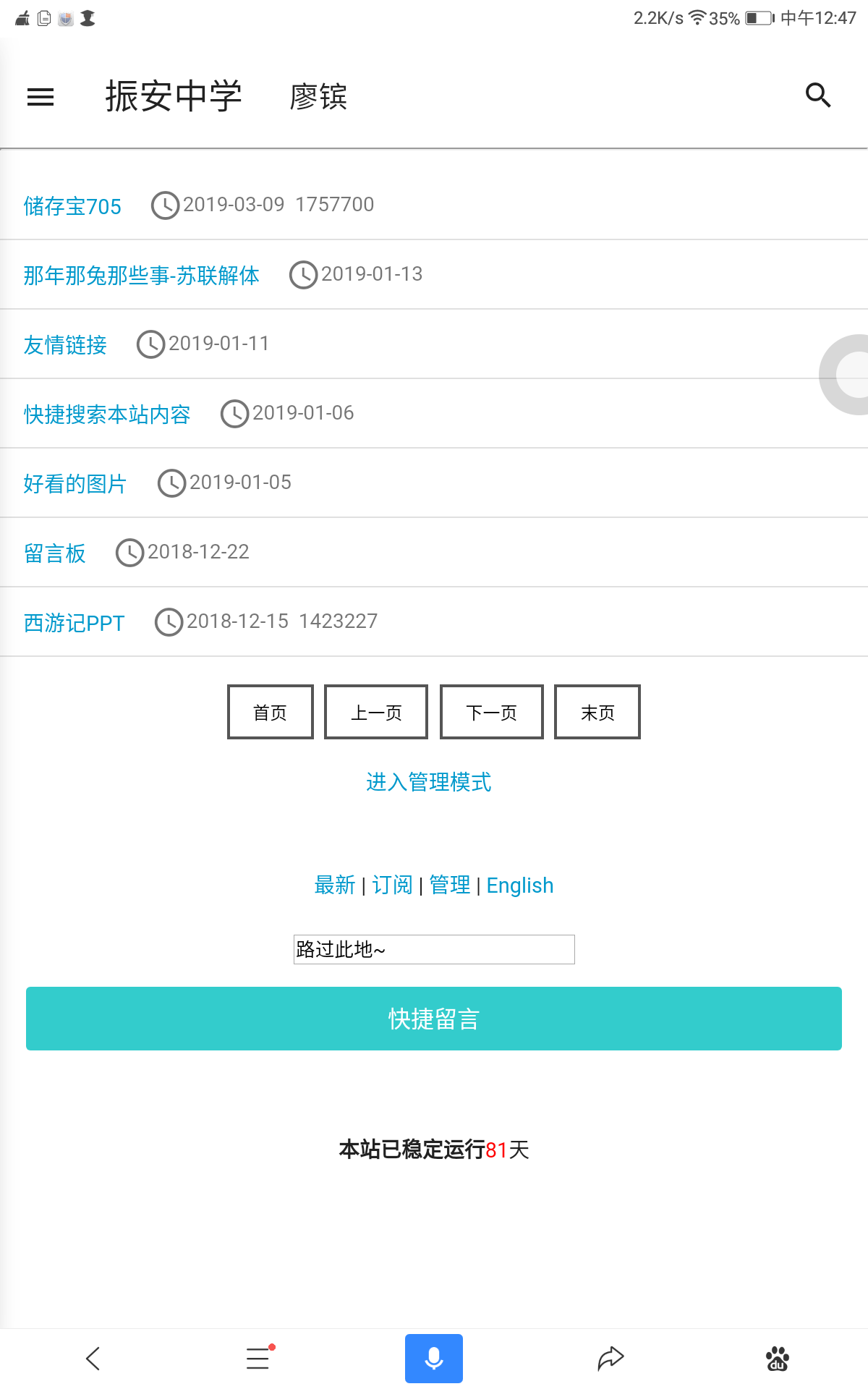Open the hamburger drawer menu
The height and width of the screenshot is (1389, 868).
coord(41,96)
